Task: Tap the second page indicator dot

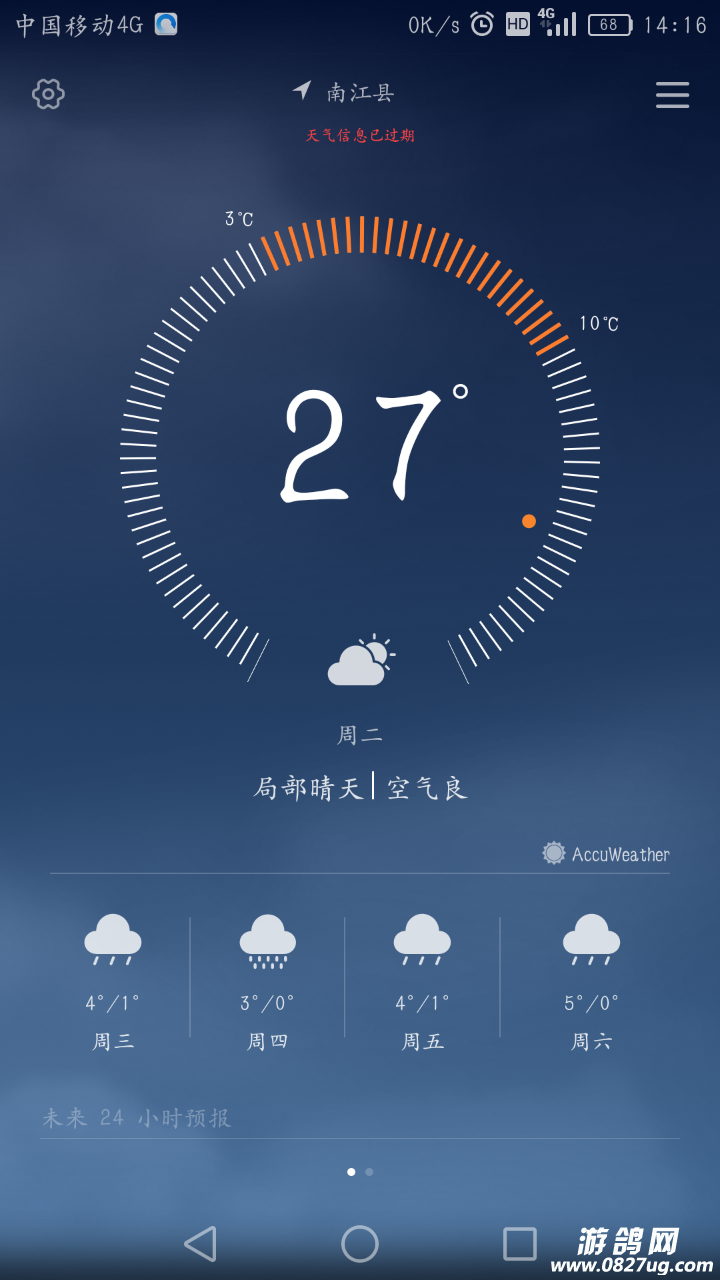Action: (369, 1172)
